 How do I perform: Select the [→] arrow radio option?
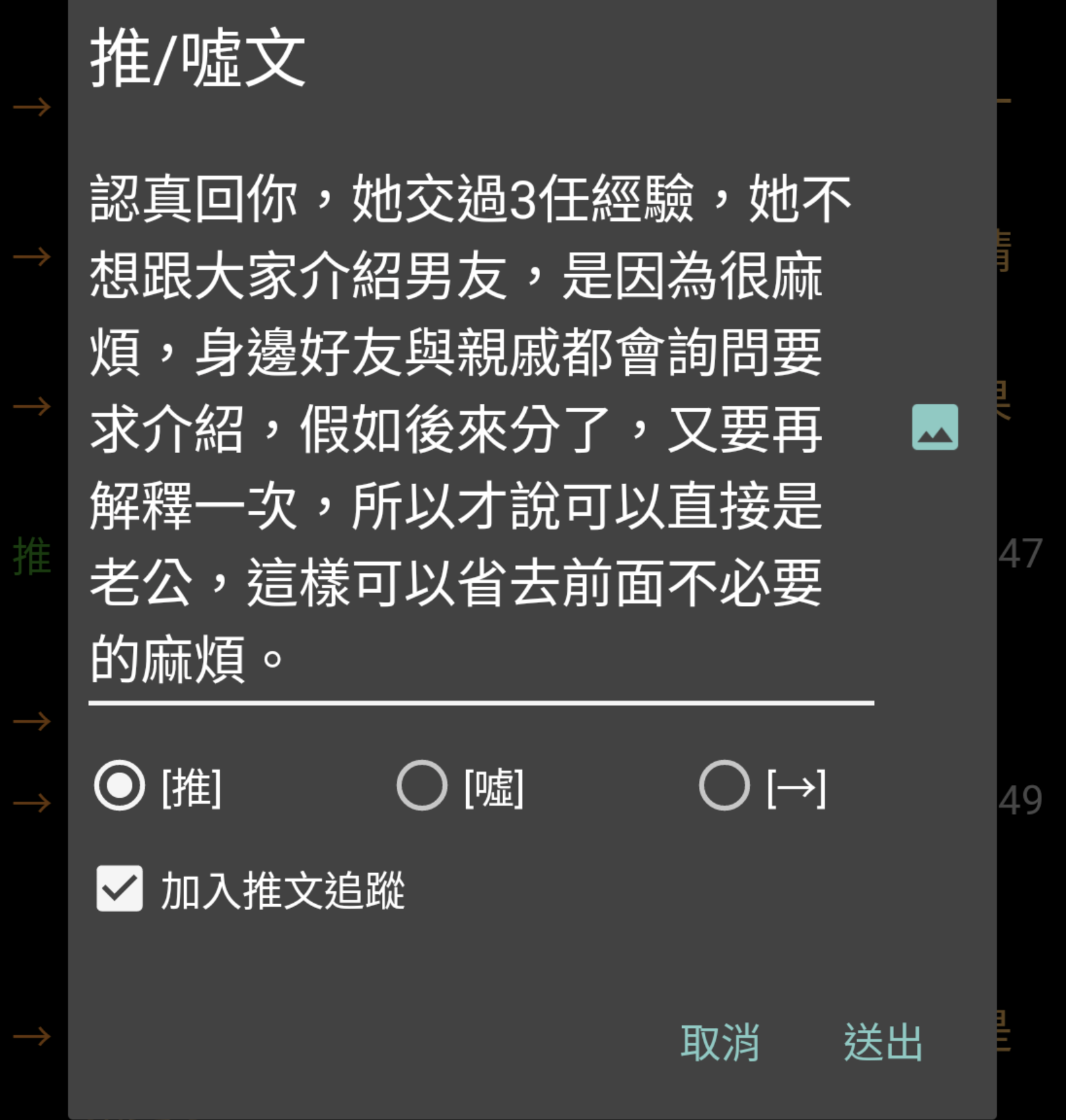[x=724, y=786]
